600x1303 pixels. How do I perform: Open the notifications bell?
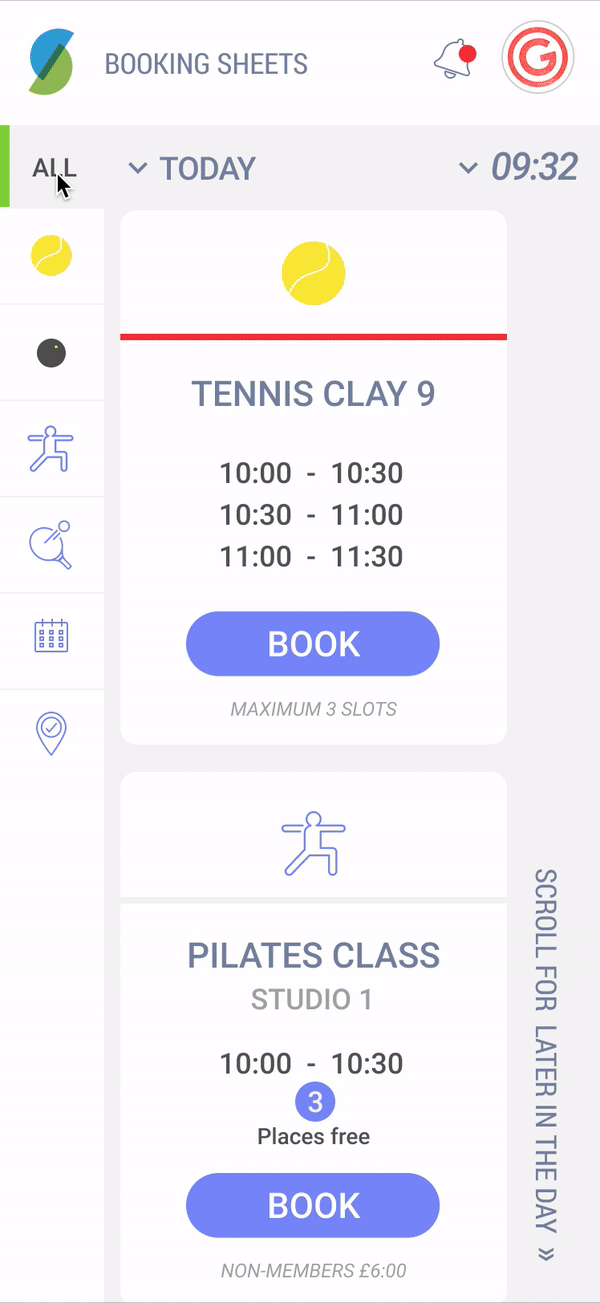tap(453, 60)
